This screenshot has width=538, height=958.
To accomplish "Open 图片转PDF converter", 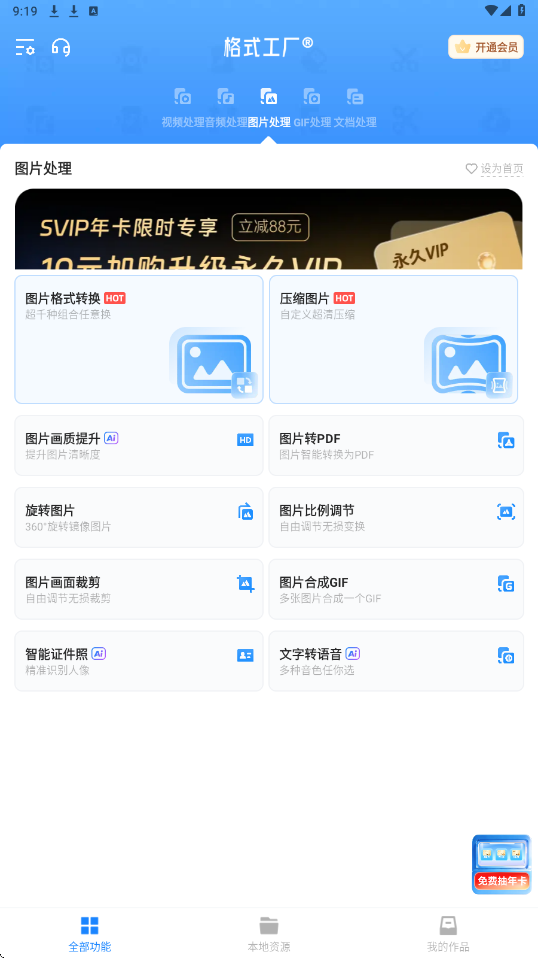I will click(396, 445).
